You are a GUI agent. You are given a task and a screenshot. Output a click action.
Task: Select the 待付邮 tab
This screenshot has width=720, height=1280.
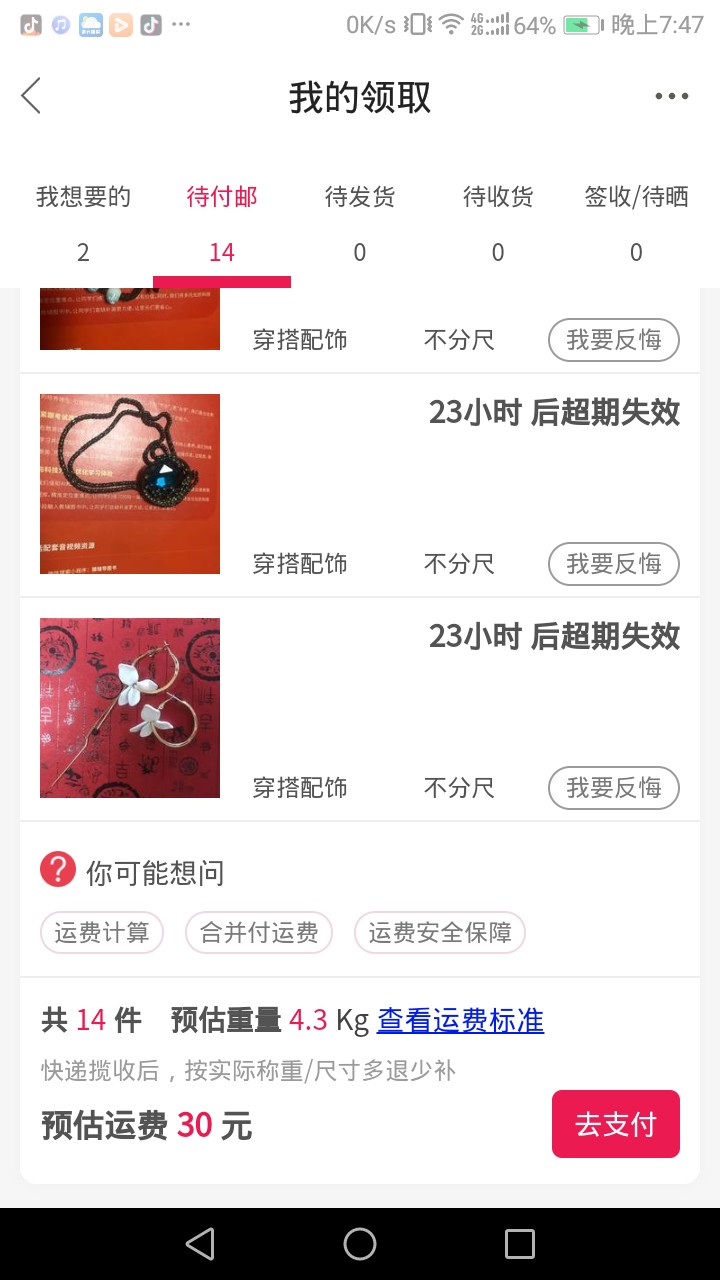[222, 222]
